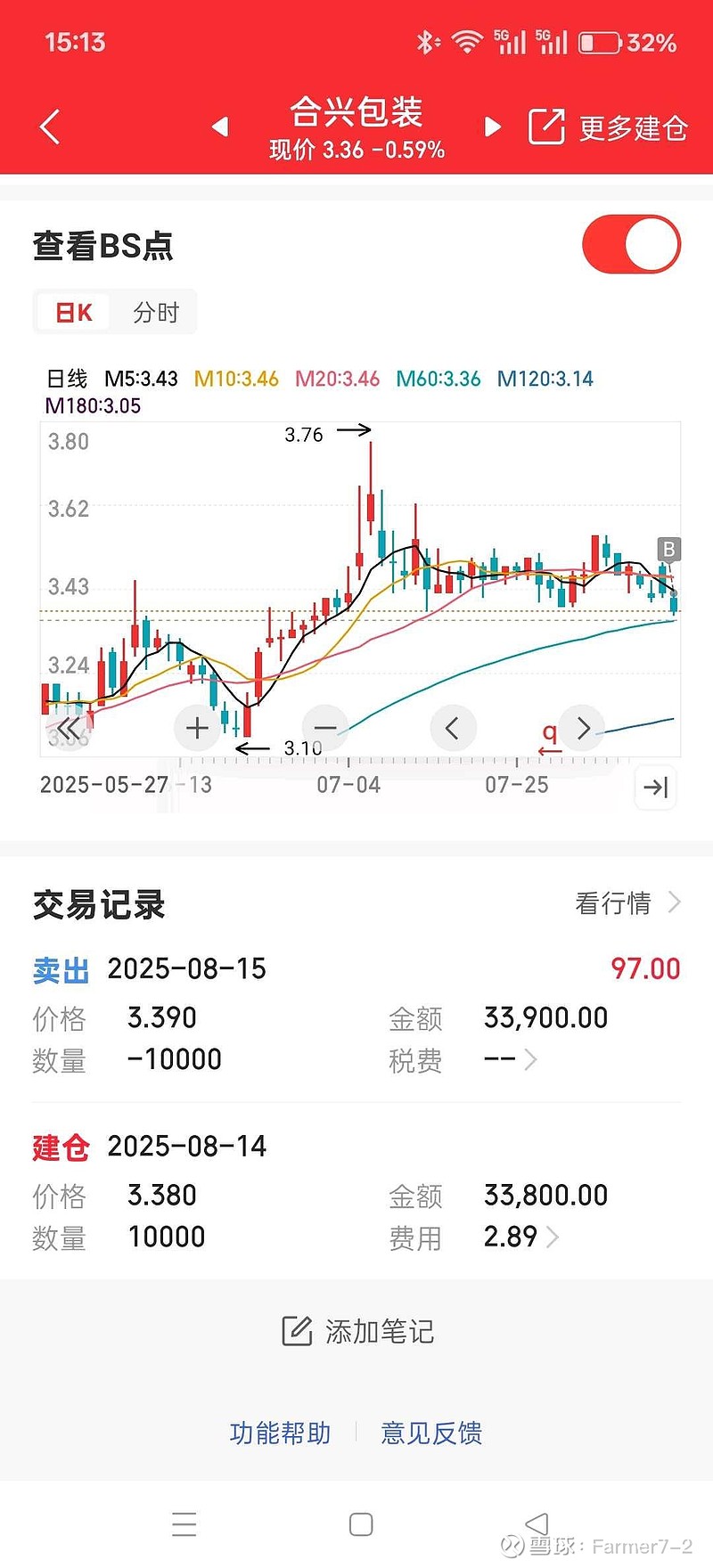Open the 意见反馈 link
This screenshot has width=713, height=1568.
(x=432, y=1433)
